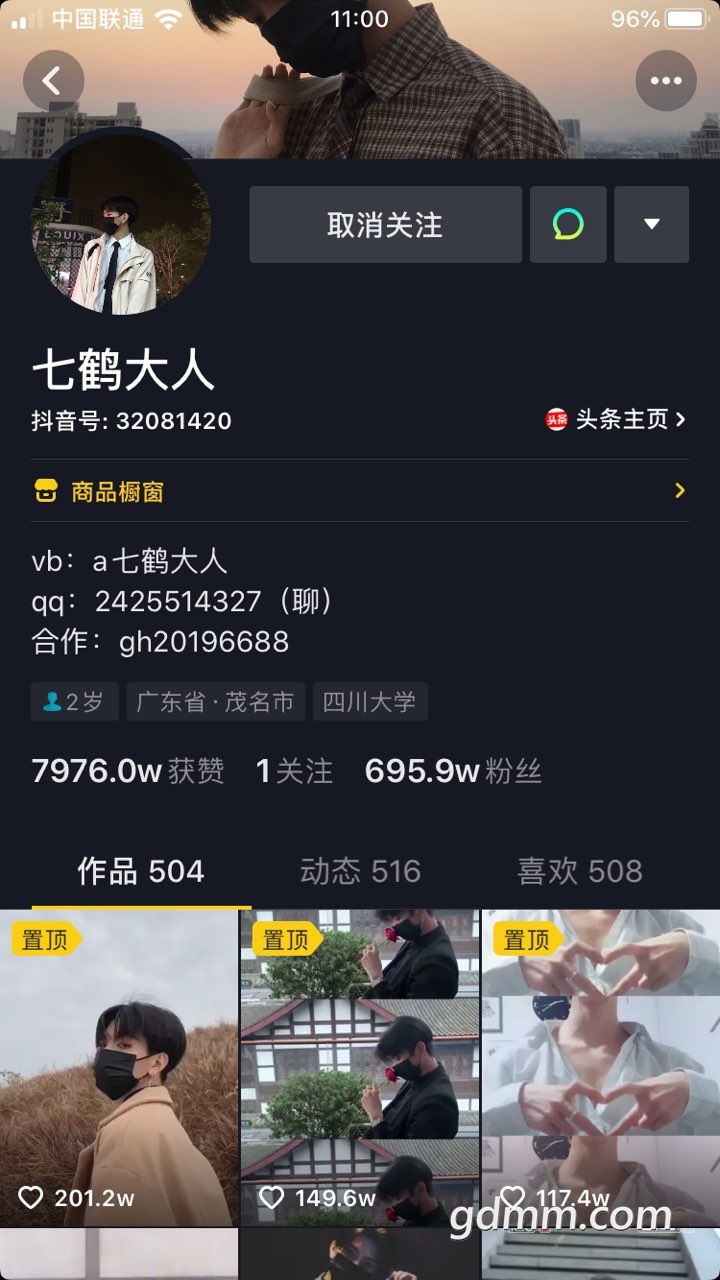Screen dimensions: 720x1280
Task: Switch to the 喜欢 508 tab
Action: pos(579,871)
